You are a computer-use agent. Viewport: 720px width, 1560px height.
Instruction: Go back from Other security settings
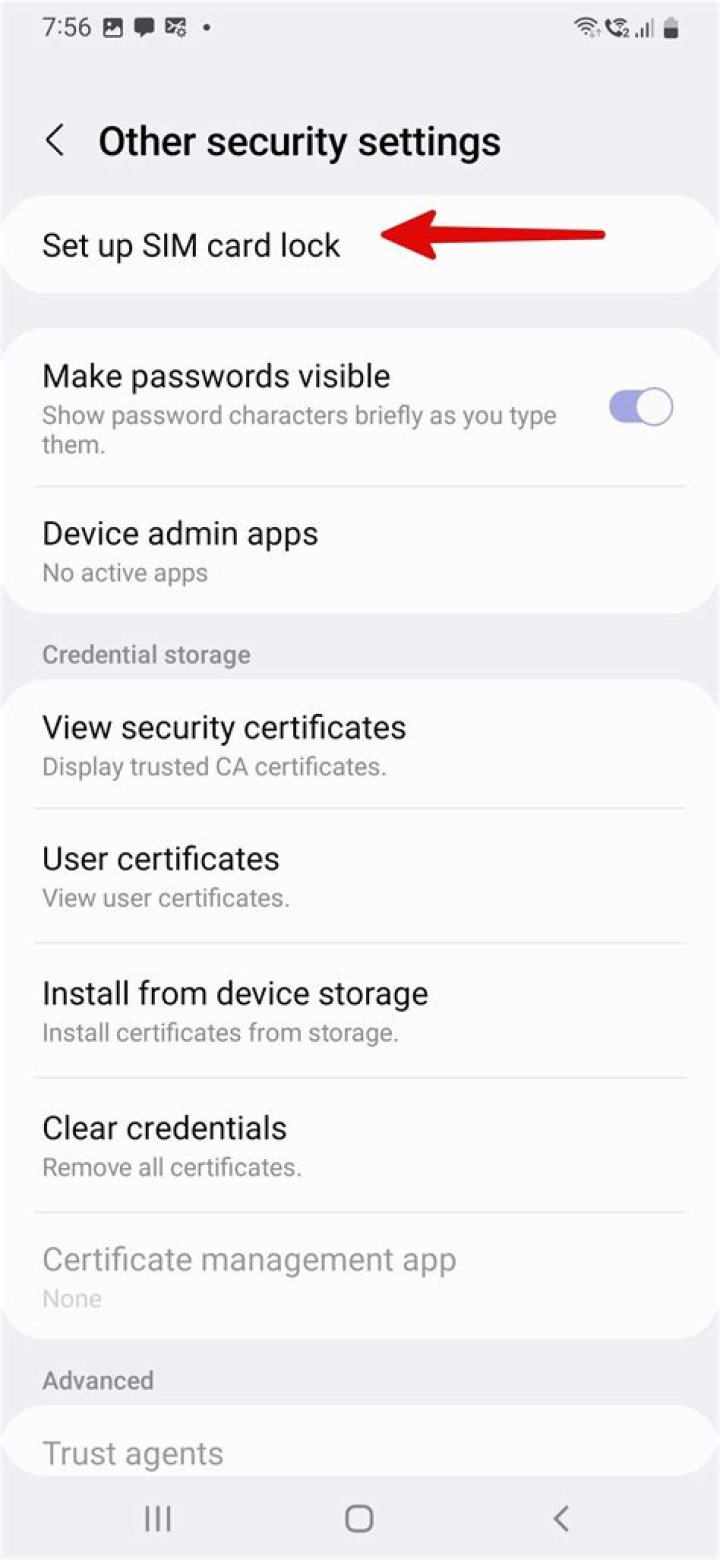click(x=56, y=141)
